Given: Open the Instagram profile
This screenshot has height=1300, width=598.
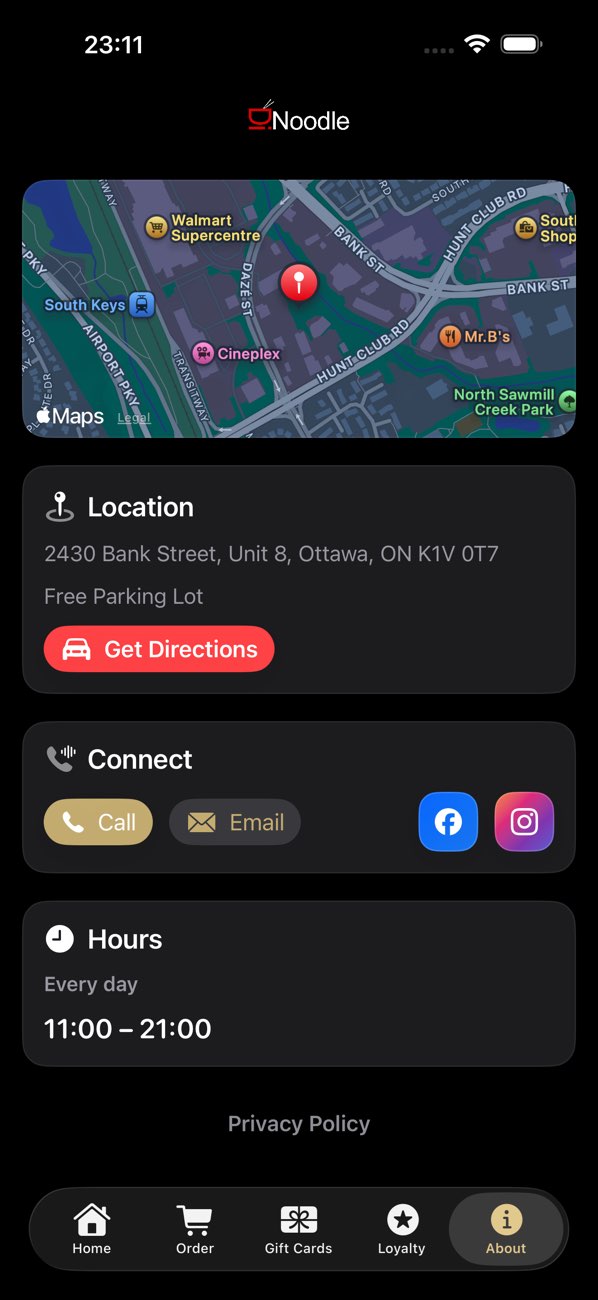Looking at the screenshot, I should coord(524,822).
